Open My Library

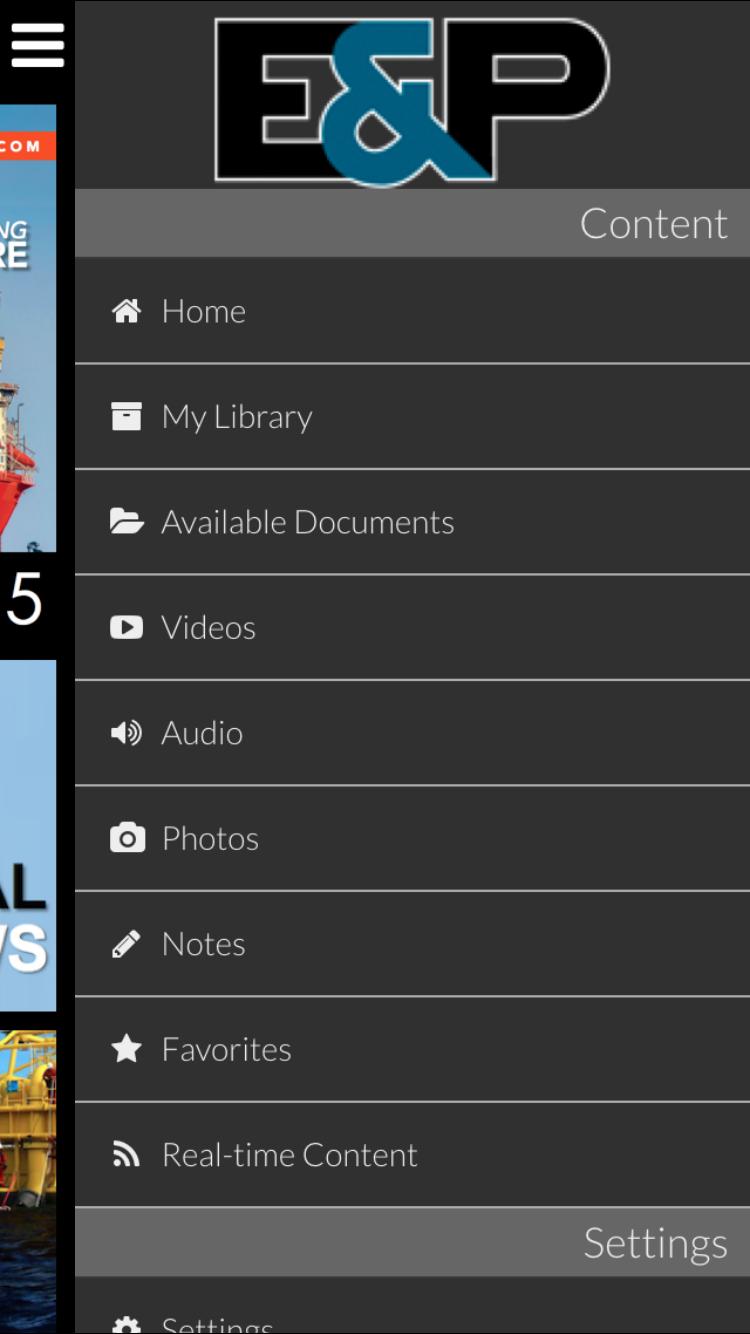pos(237,417)
